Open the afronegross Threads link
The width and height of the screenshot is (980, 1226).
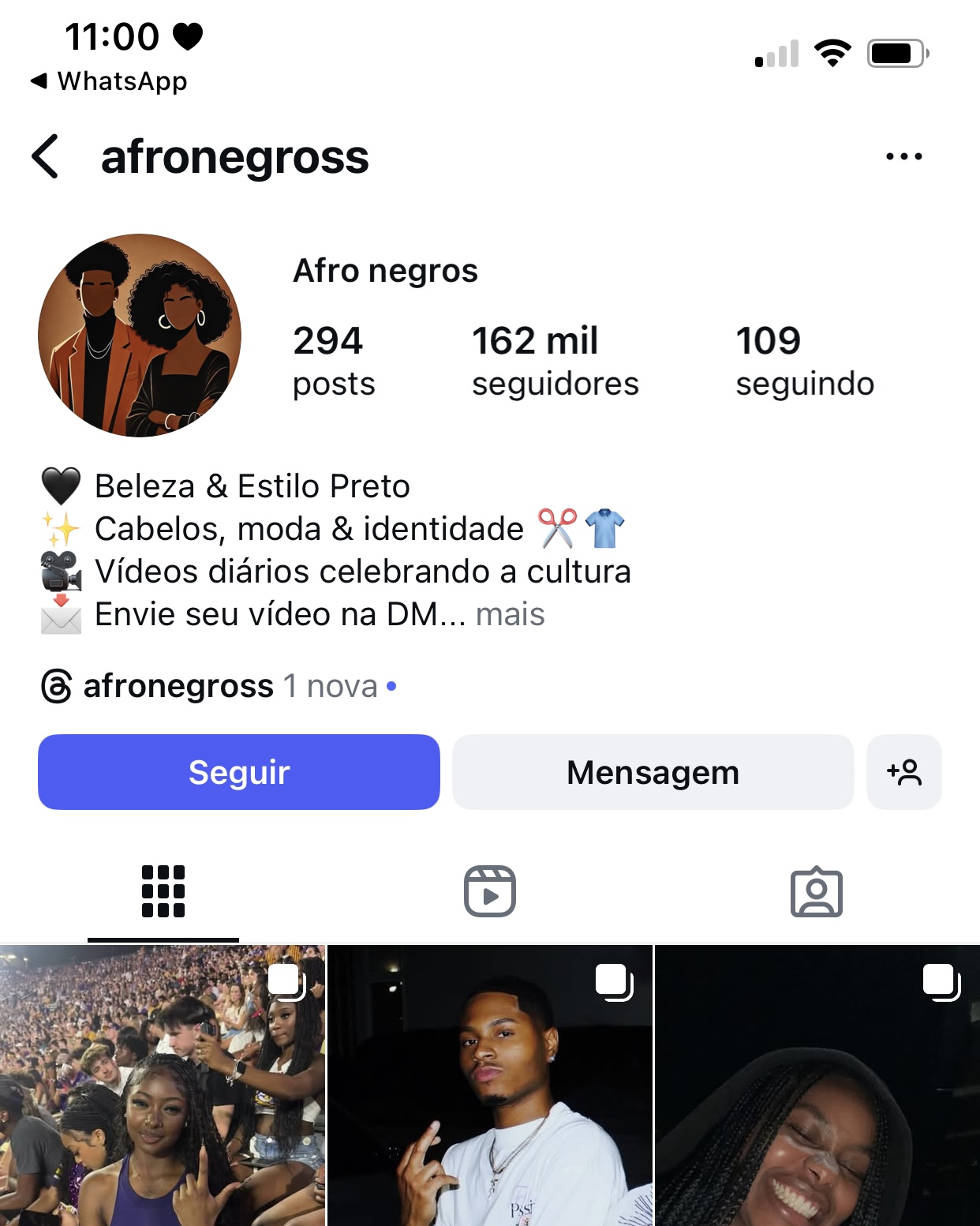point(178,686)
